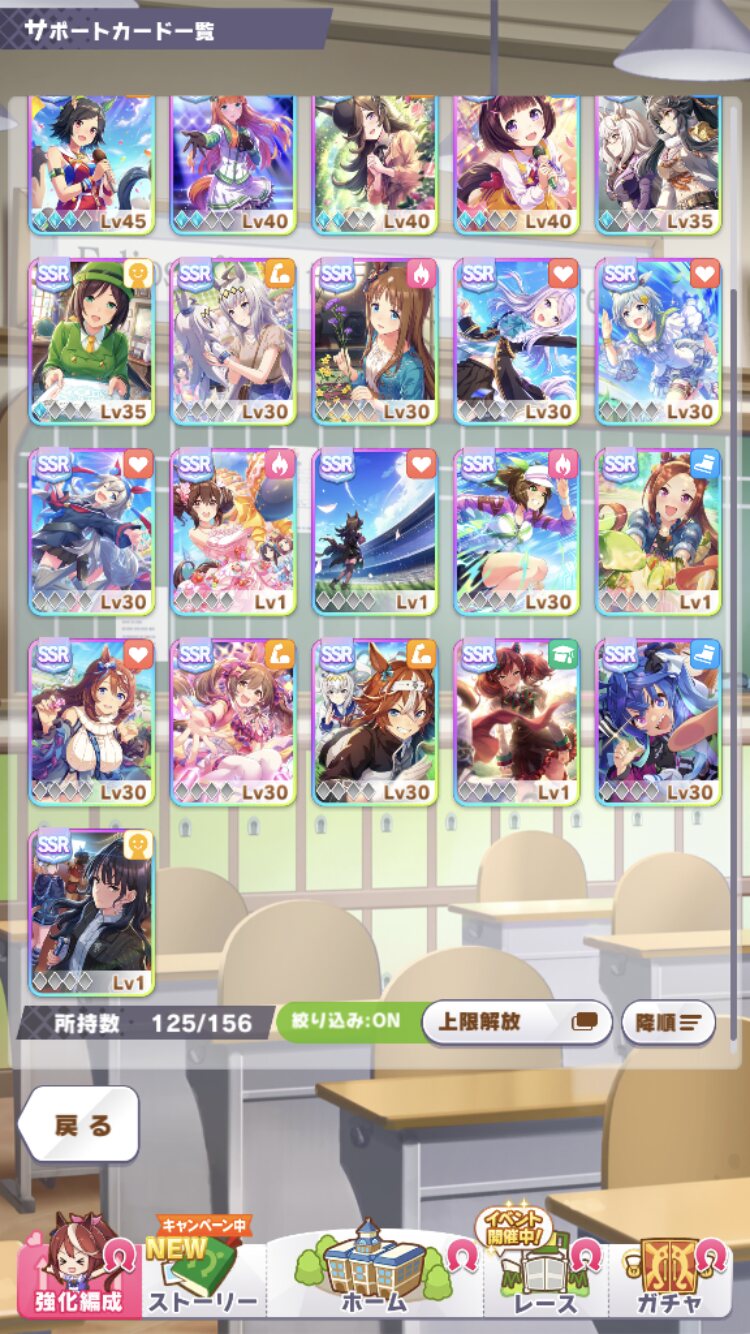Select the Lv45 support card
This screenshot has height=1334, width=750.
tap(92, 164)
